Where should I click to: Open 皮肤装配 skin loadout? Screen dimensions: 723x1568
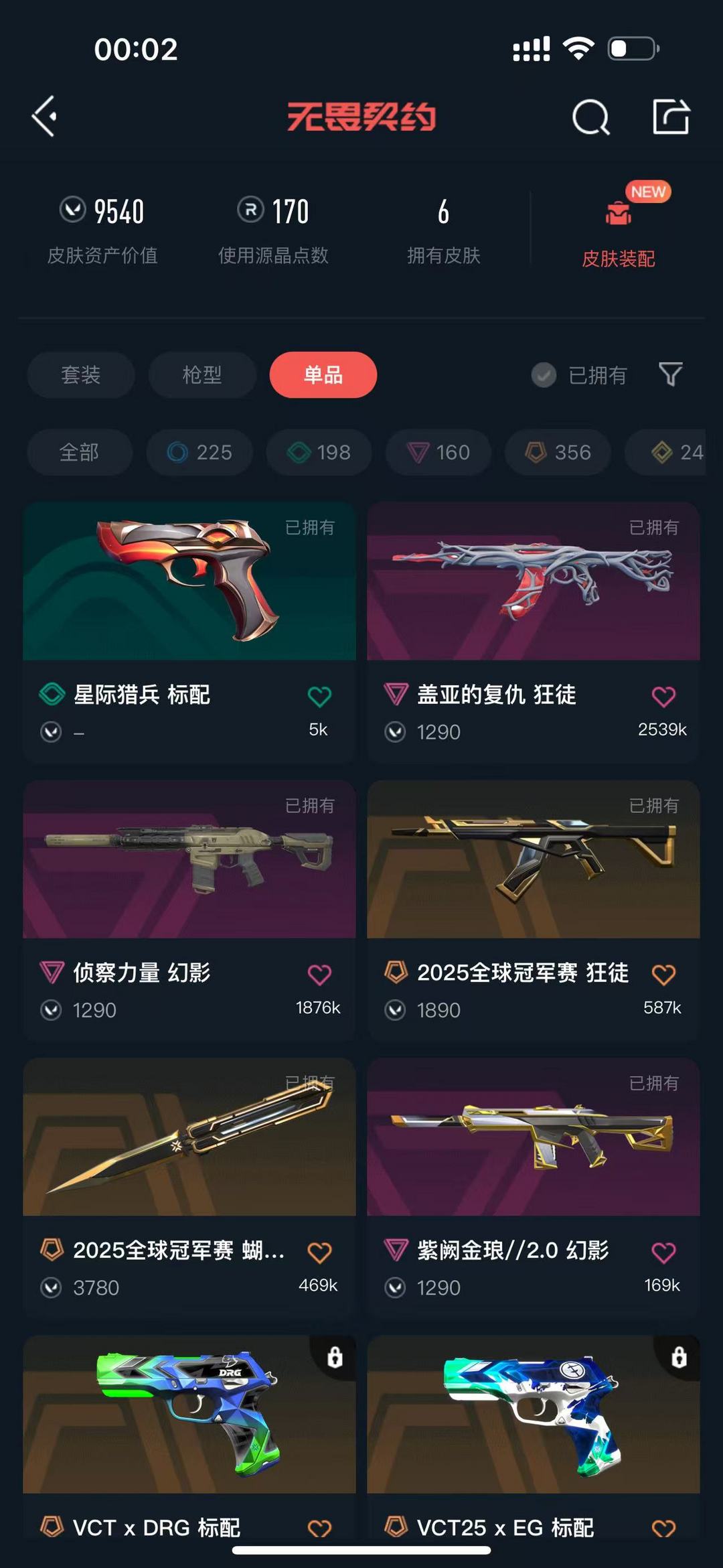618,226
